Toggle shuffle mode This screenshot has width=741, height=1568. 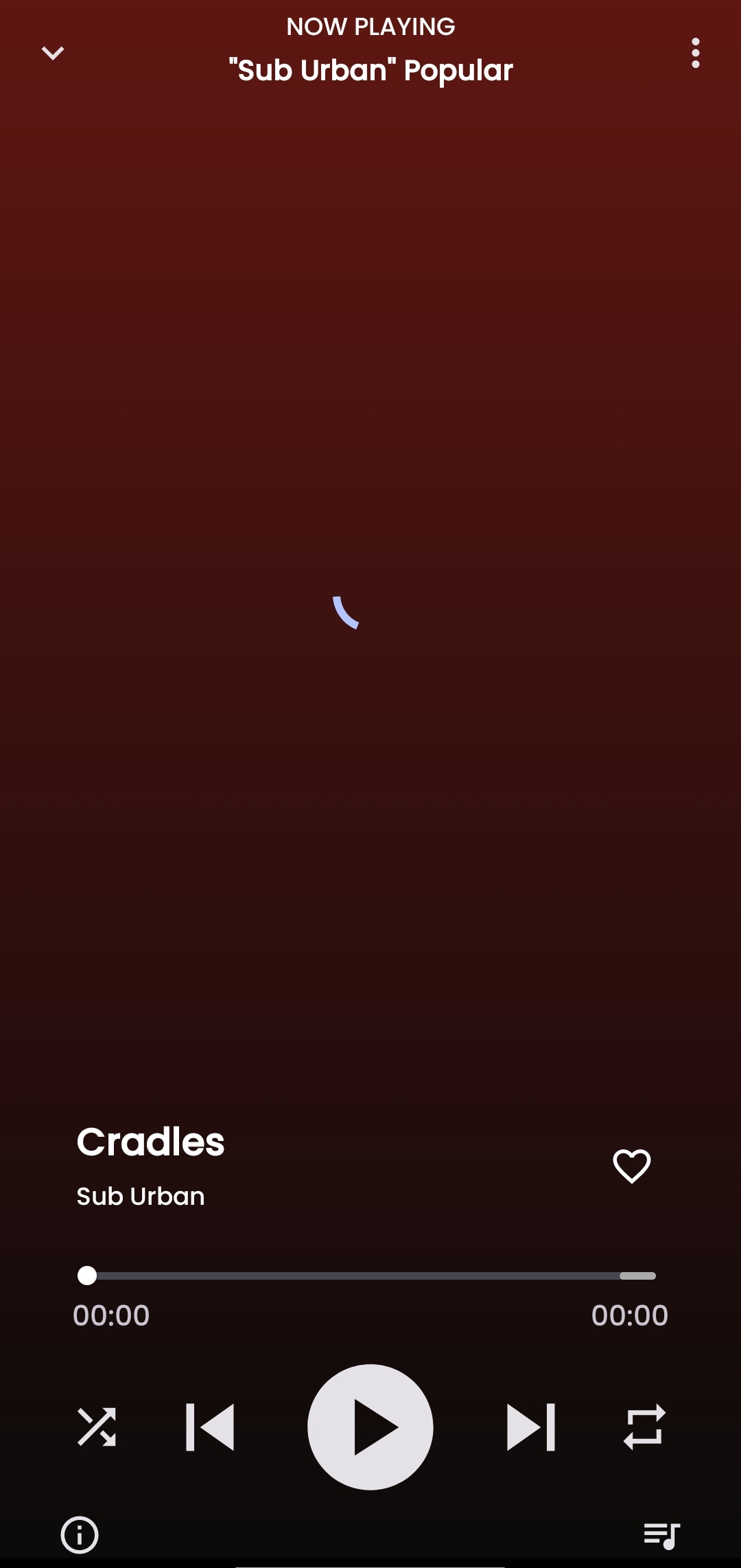pyautogui.click(x=97, y=1427)
